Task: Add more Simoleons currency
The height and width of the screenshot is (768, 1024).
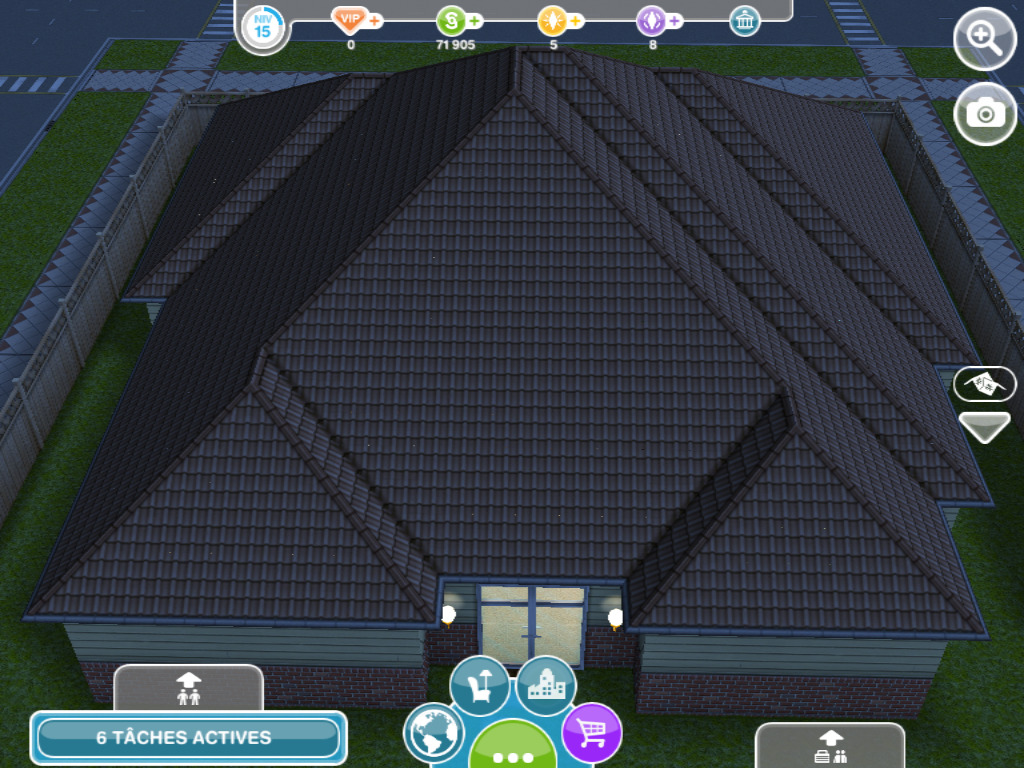Action: click(474, 20)
